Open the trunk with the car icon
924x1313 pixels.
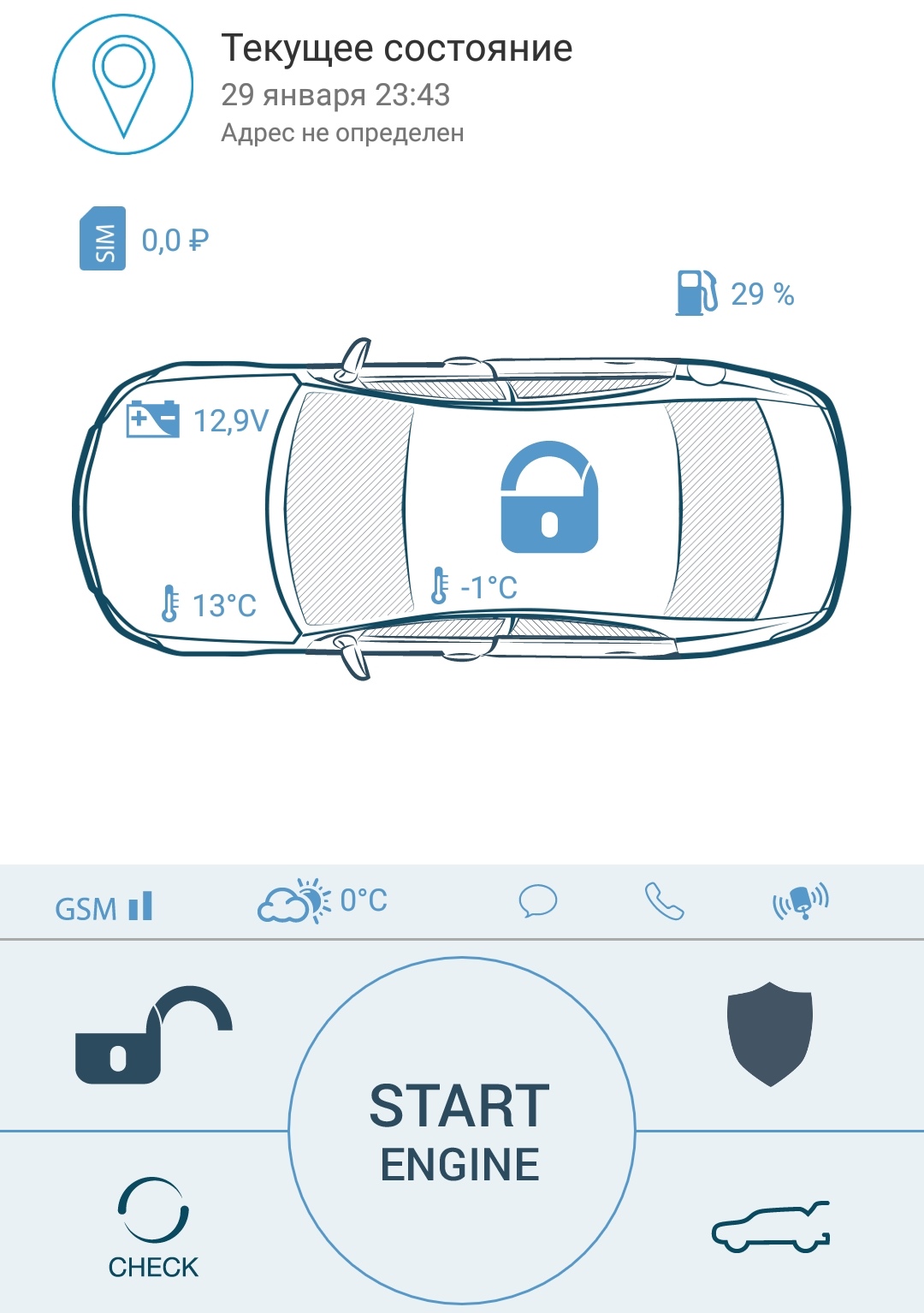tap(771, 1227)
